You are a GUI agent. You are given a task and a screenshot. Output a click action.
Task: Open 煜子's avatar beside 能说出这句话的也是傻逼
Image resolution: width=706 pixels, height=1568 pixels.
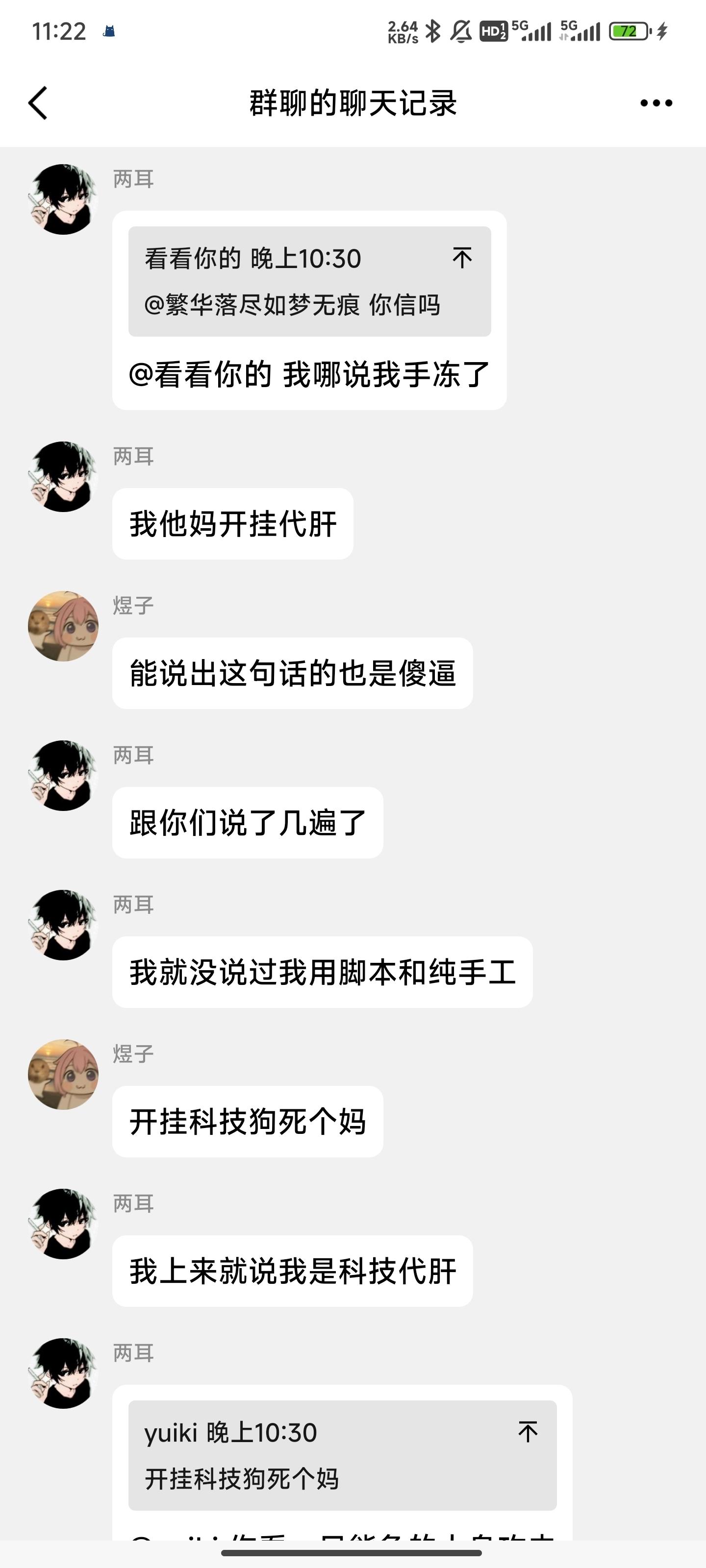tap(63, 626)
